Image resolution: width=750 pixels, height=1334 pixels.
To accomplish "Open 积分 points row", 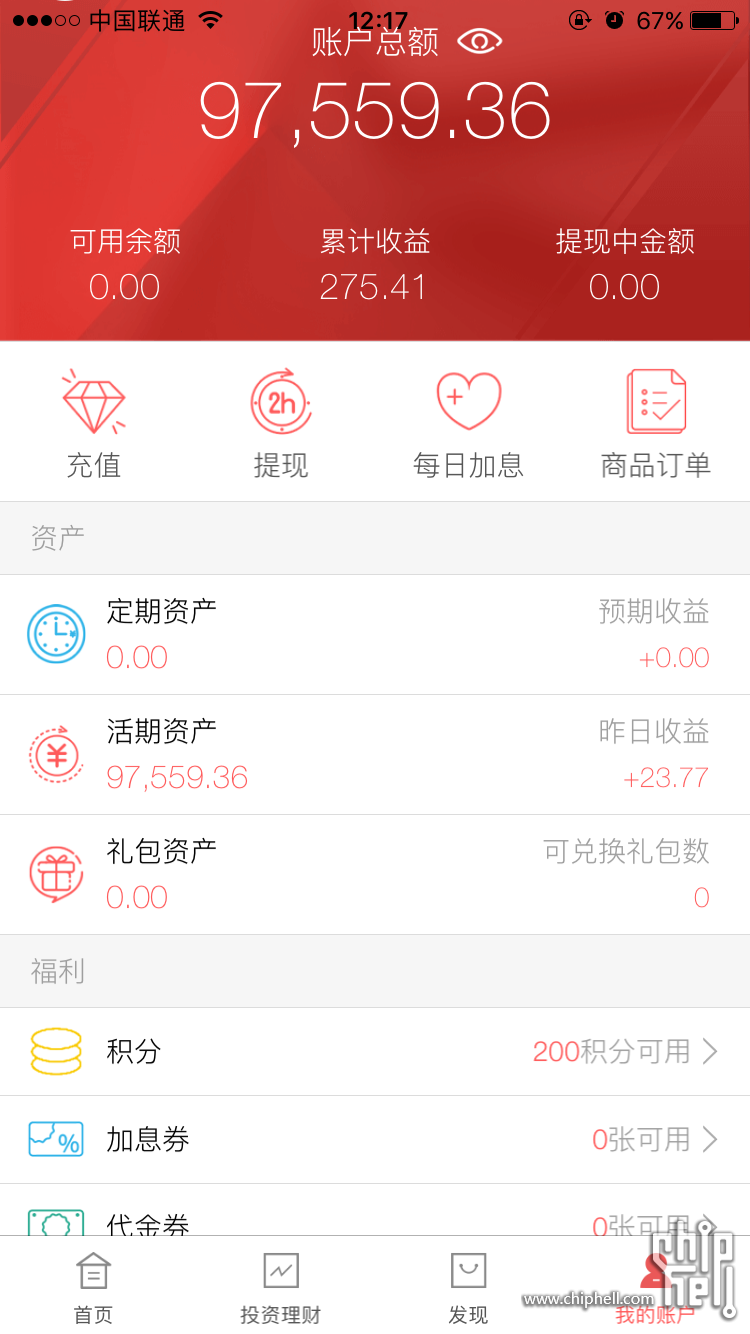I will 375,1052.
